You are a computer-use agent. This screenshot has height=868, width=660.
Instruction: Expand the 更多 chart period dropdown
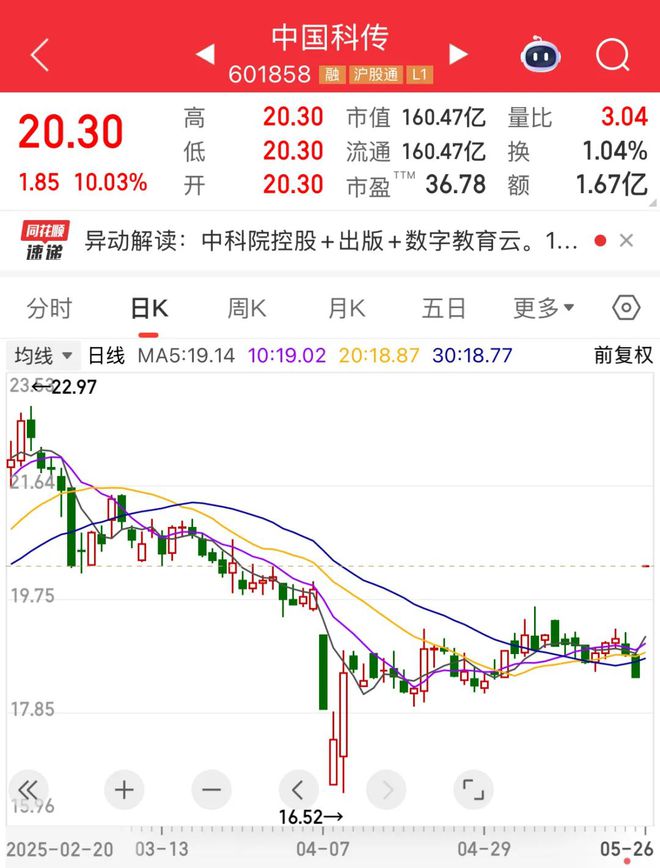click(x=544, y=308)
